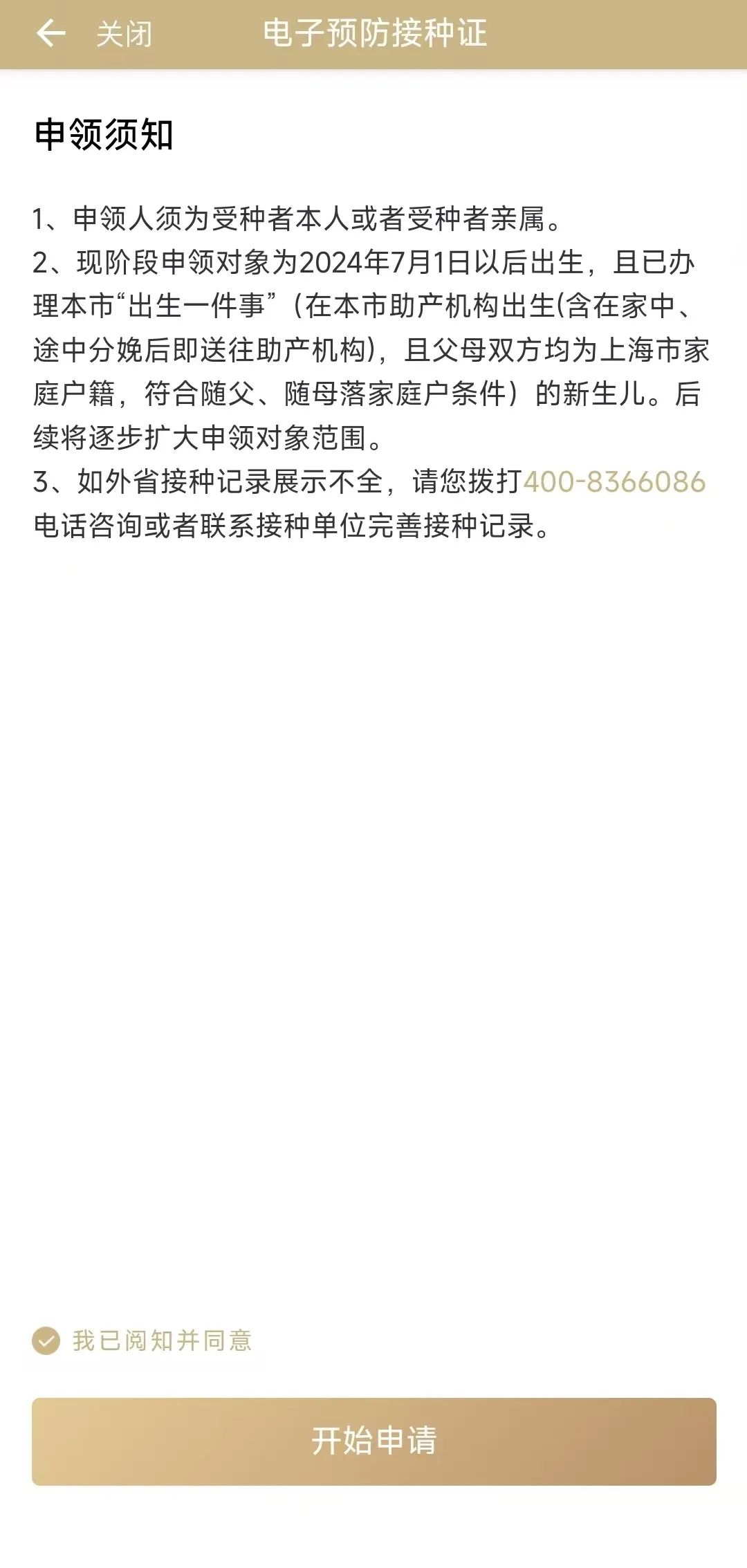Call the 400-8366086 hotline link
747x1568 pixels.
click(614, 482)
